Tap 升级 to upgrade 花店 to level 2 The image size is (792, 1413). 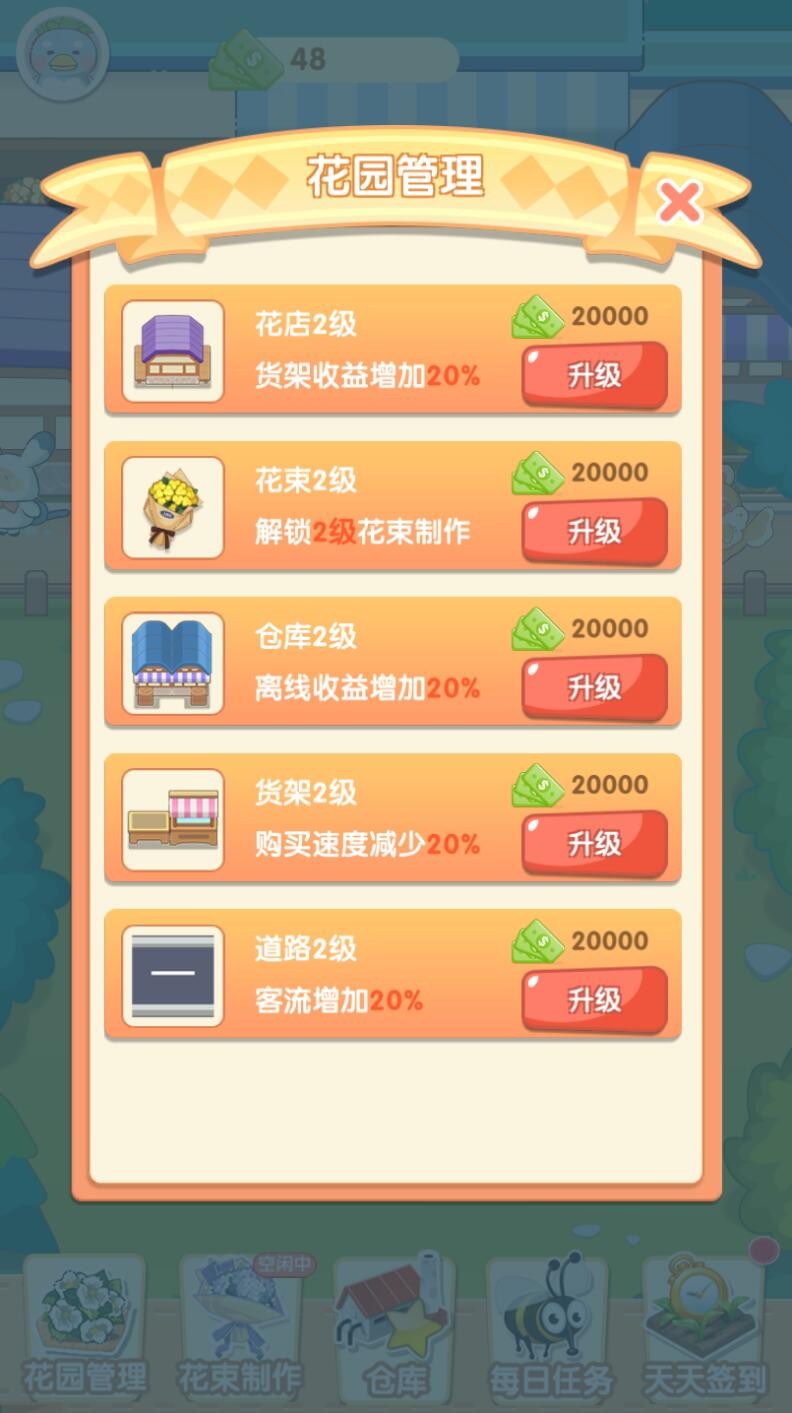(592, 375)
